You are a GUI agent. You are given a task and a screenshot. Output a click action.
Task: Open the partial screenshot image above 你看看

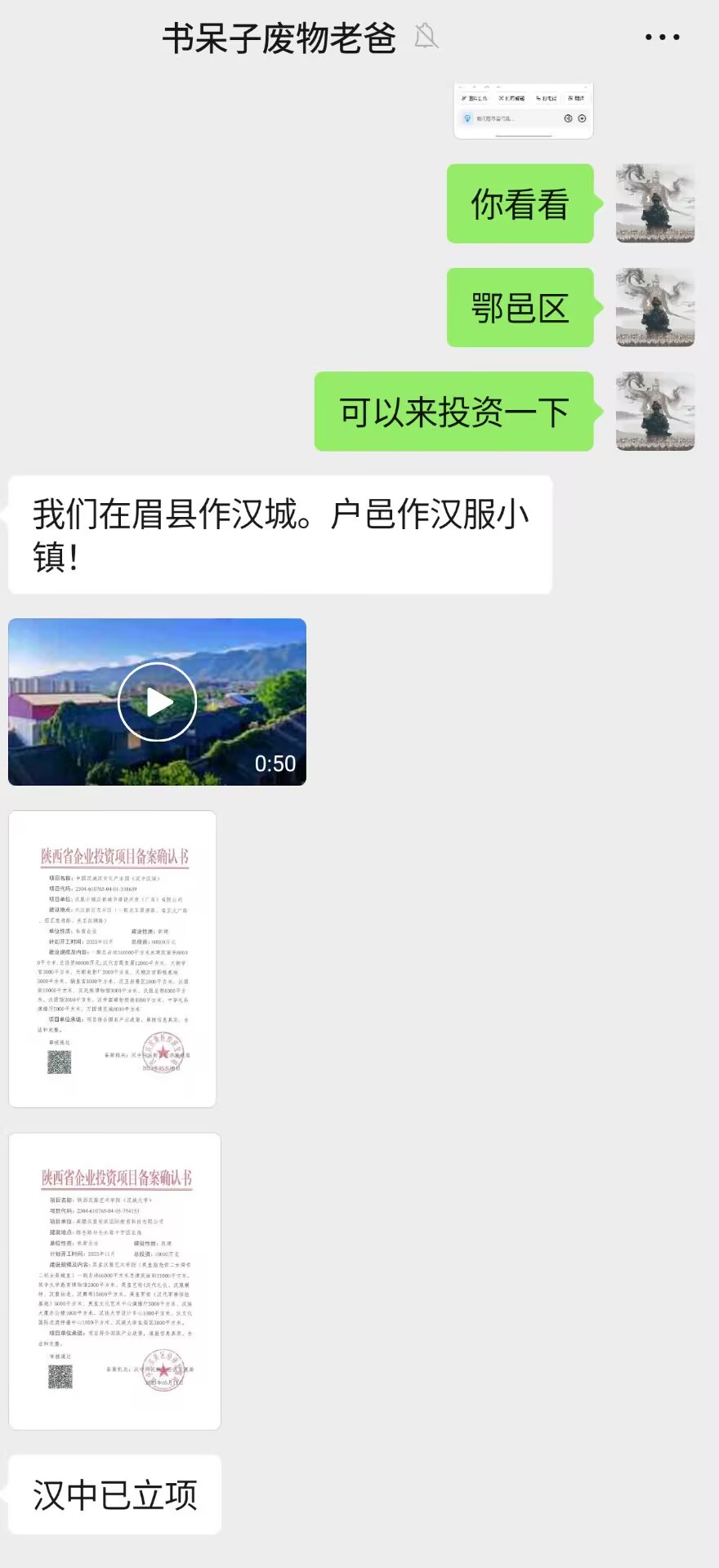523,111
